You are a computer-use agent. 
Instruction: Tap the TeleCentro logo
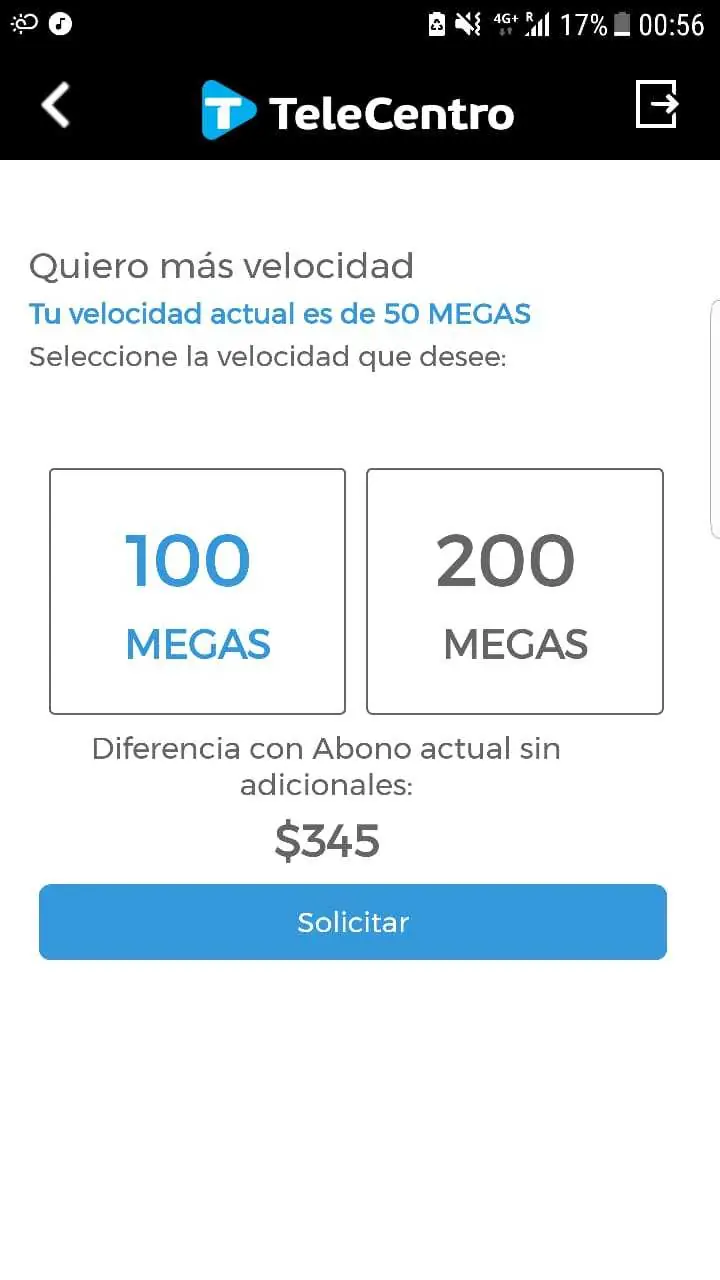click(357, 112)
